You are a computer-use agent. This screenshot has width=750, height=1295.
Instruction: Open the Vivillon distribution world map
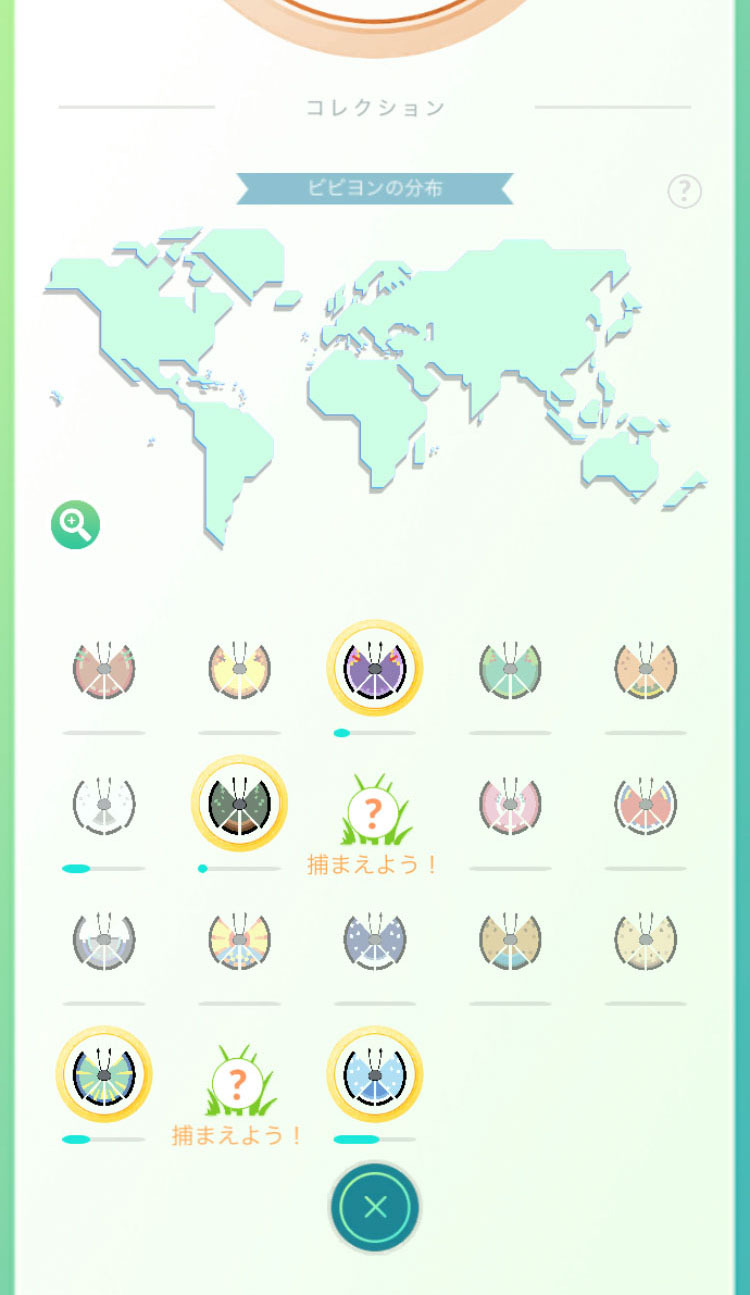[375, 380]
